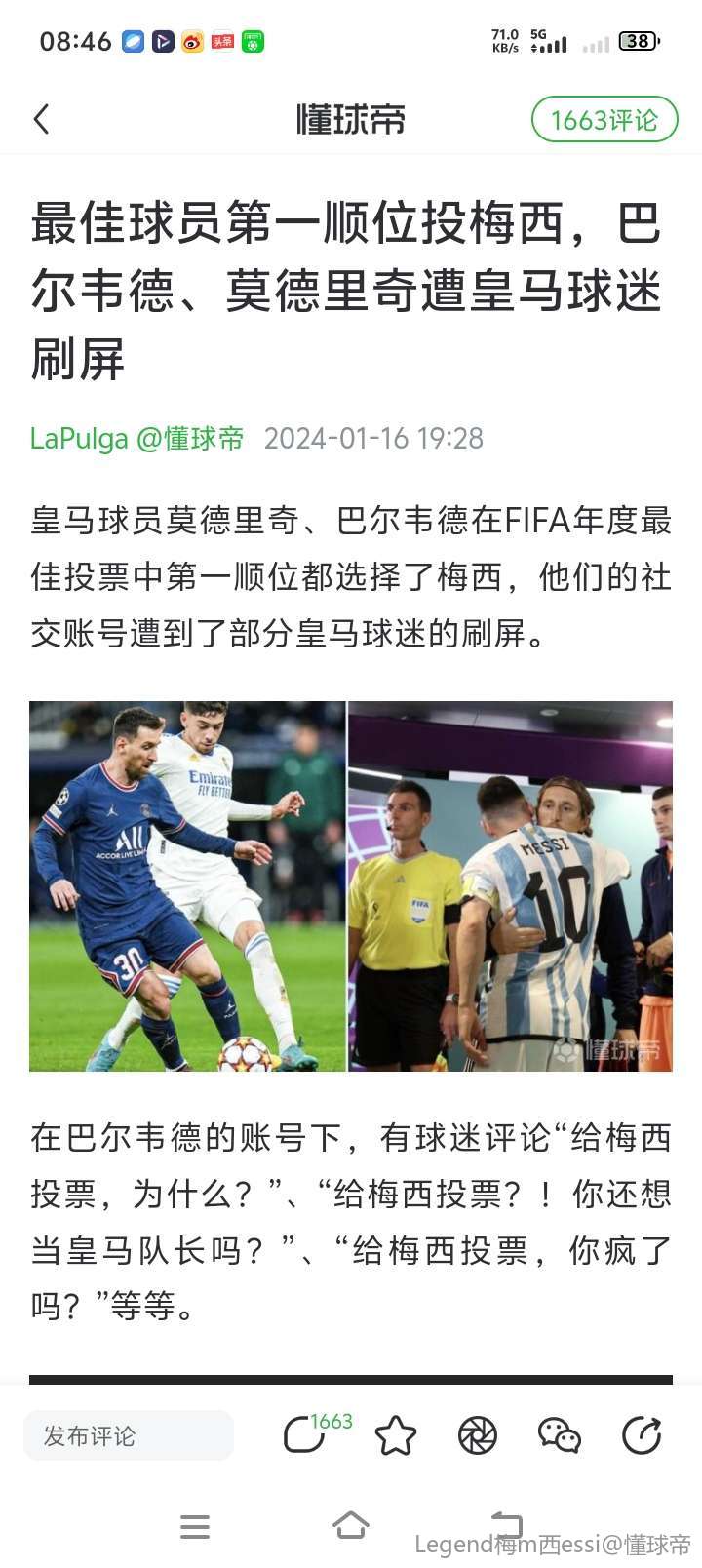The width and height of the screenshot is (702, 1568).
Task: Go to the system home screen
Action: click(351, 1525)
